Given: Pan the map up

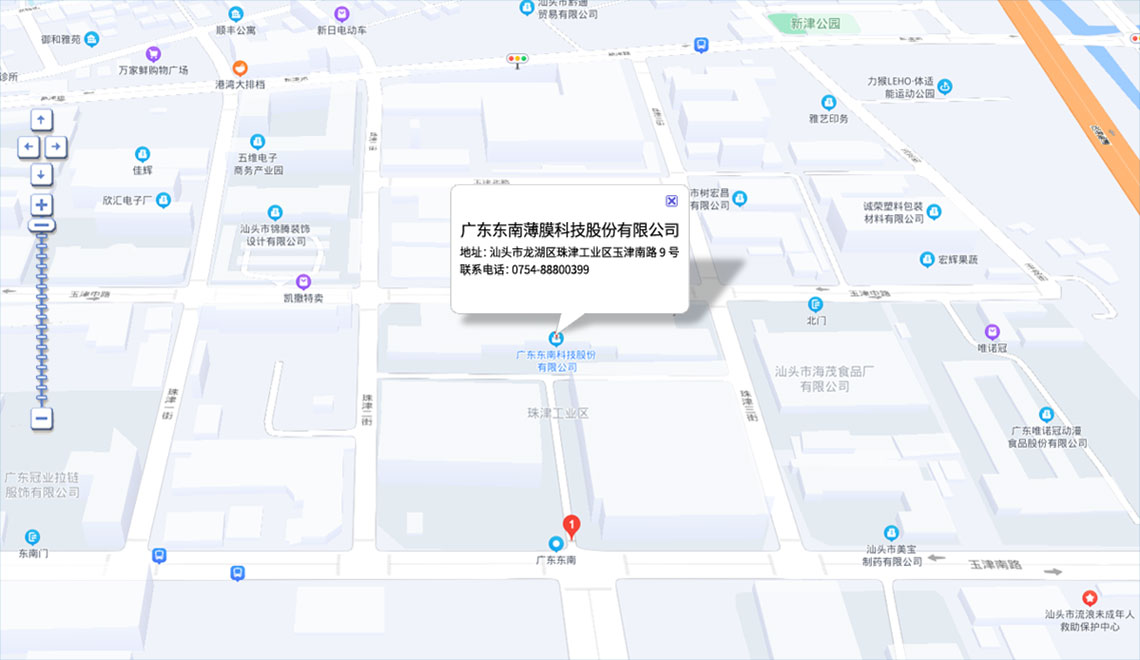Looking at the screenshot, I should 41,120.
